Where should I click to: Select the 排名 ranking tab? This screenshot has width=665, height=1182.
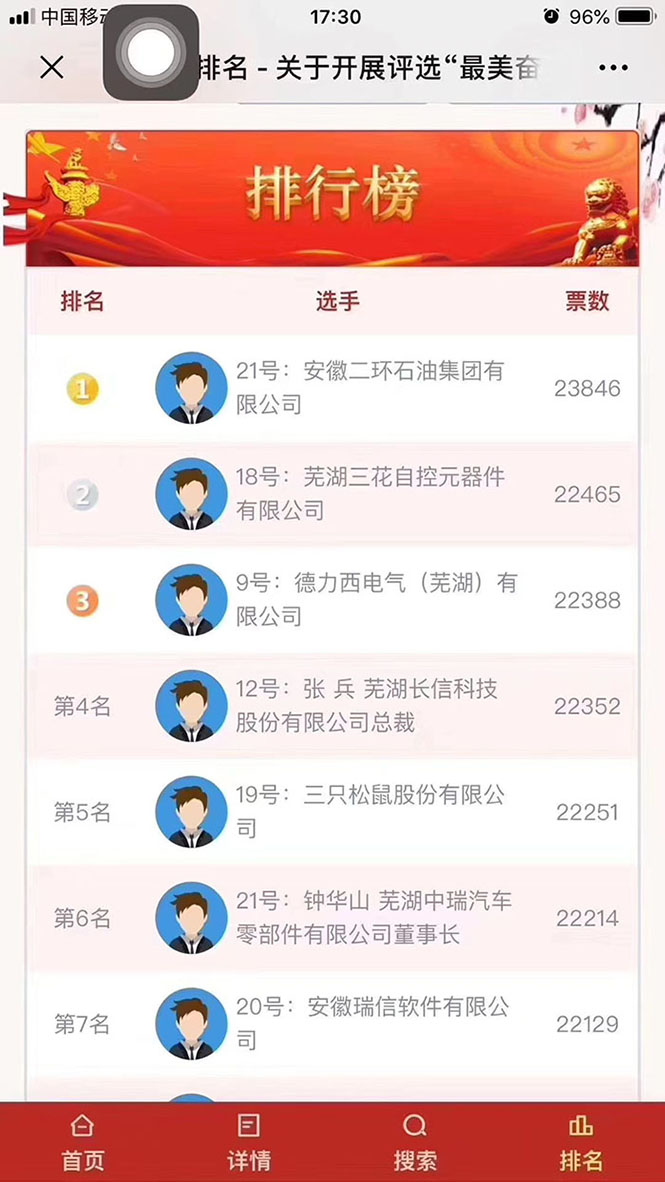pyautogui.click(x=581, y=1143)
